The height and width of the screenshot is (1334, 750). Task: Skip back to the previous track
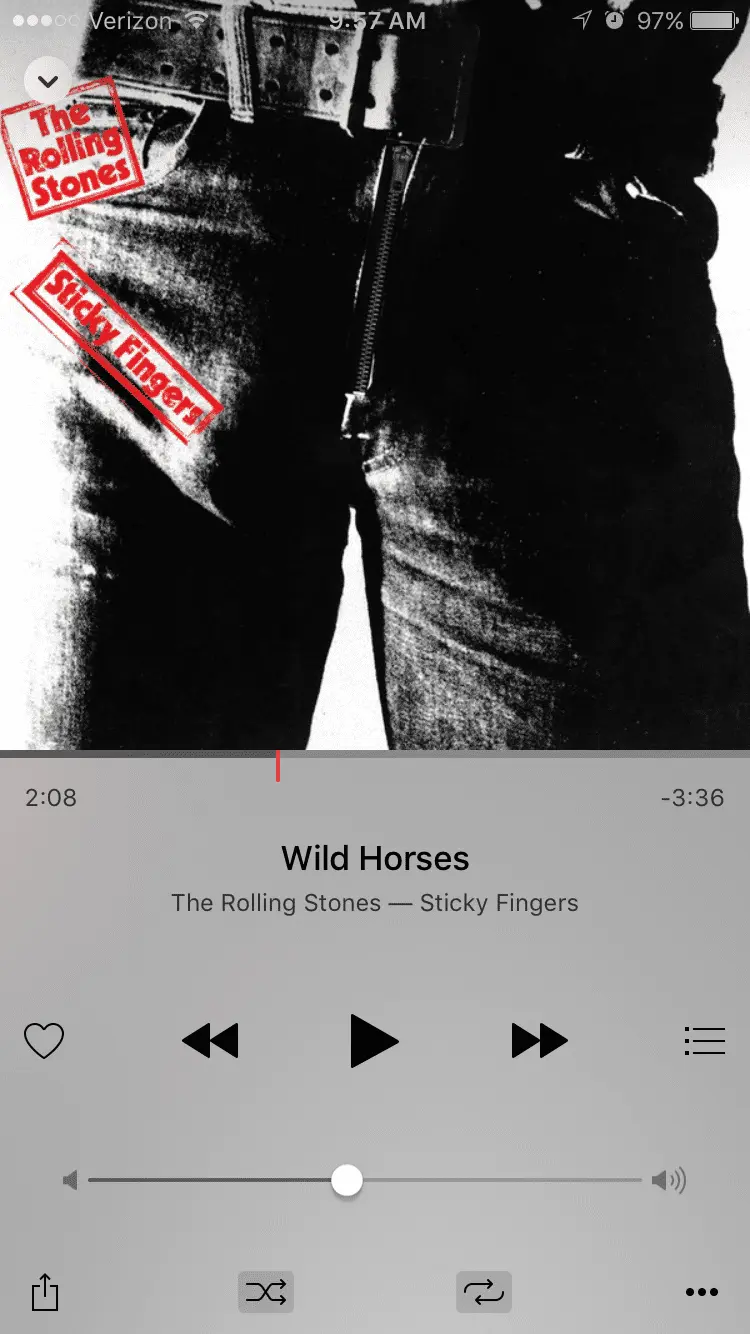tap(210, 1041)
